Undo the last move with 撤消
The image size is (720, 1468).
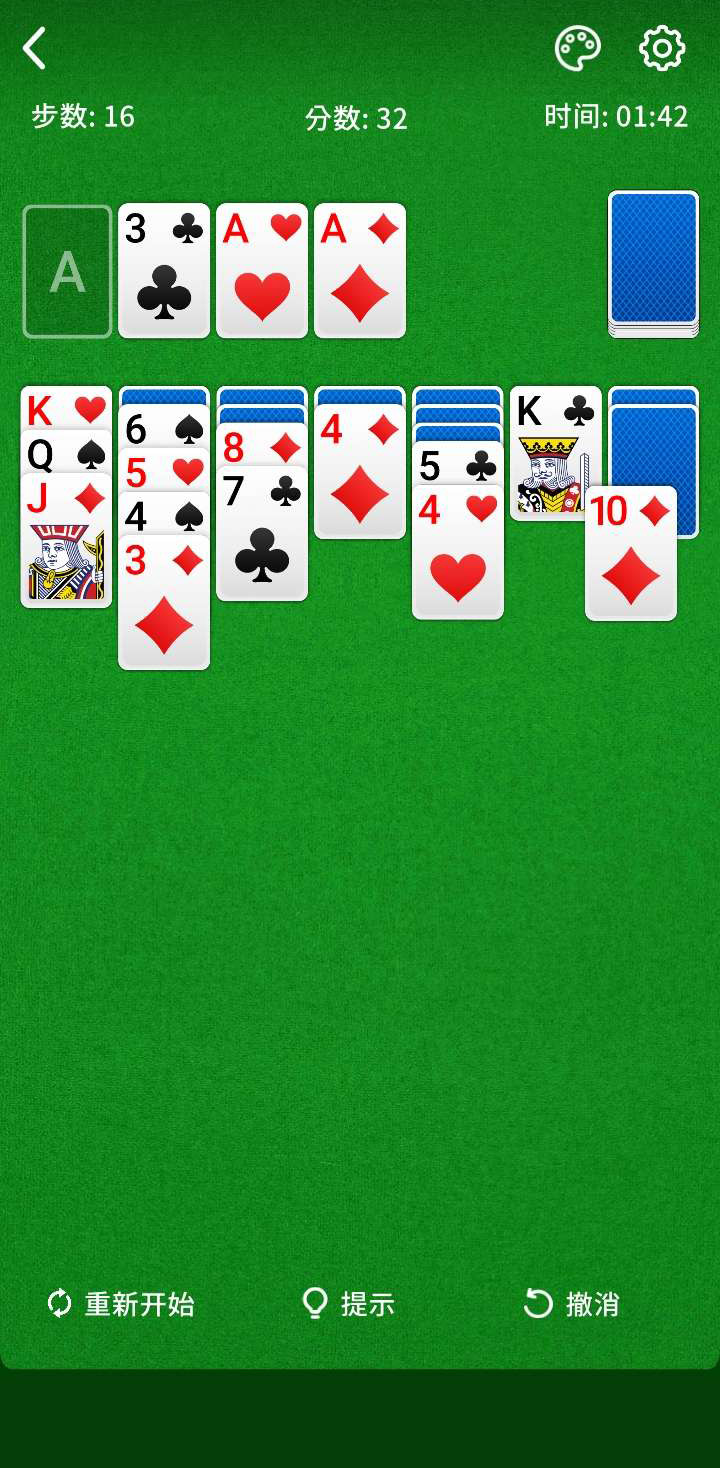[x=571, y=1304]
